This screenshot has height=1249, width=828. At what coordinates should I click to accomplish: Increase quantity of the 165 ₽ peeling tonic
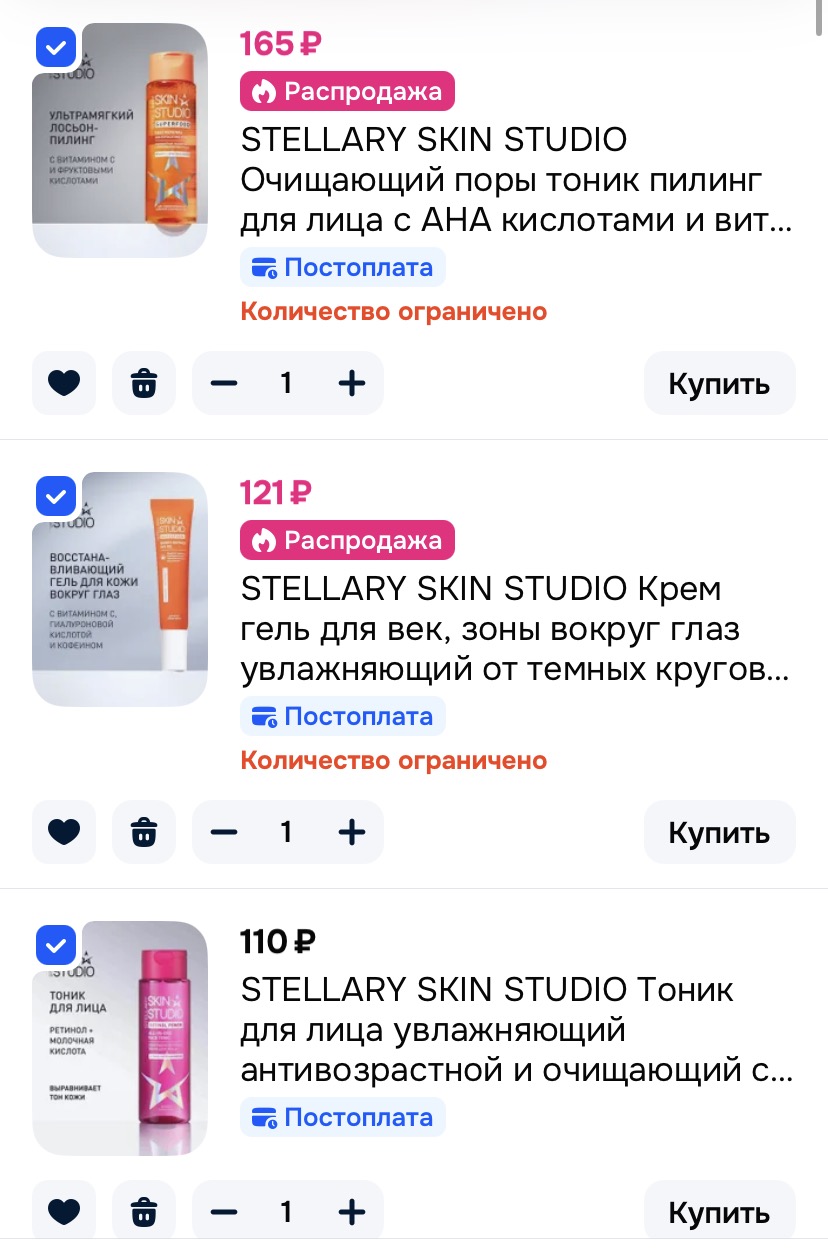coord(351,383)
